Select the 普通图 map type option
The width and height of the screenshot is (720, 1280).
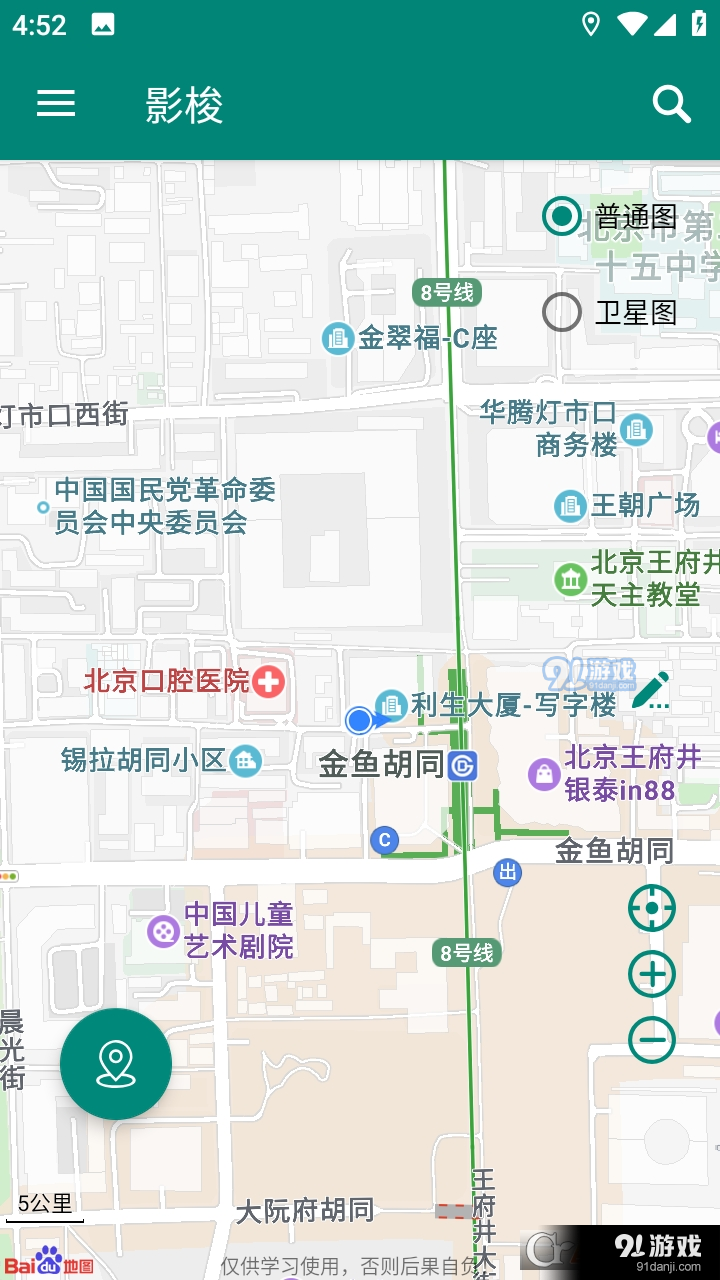click(561, 217)
